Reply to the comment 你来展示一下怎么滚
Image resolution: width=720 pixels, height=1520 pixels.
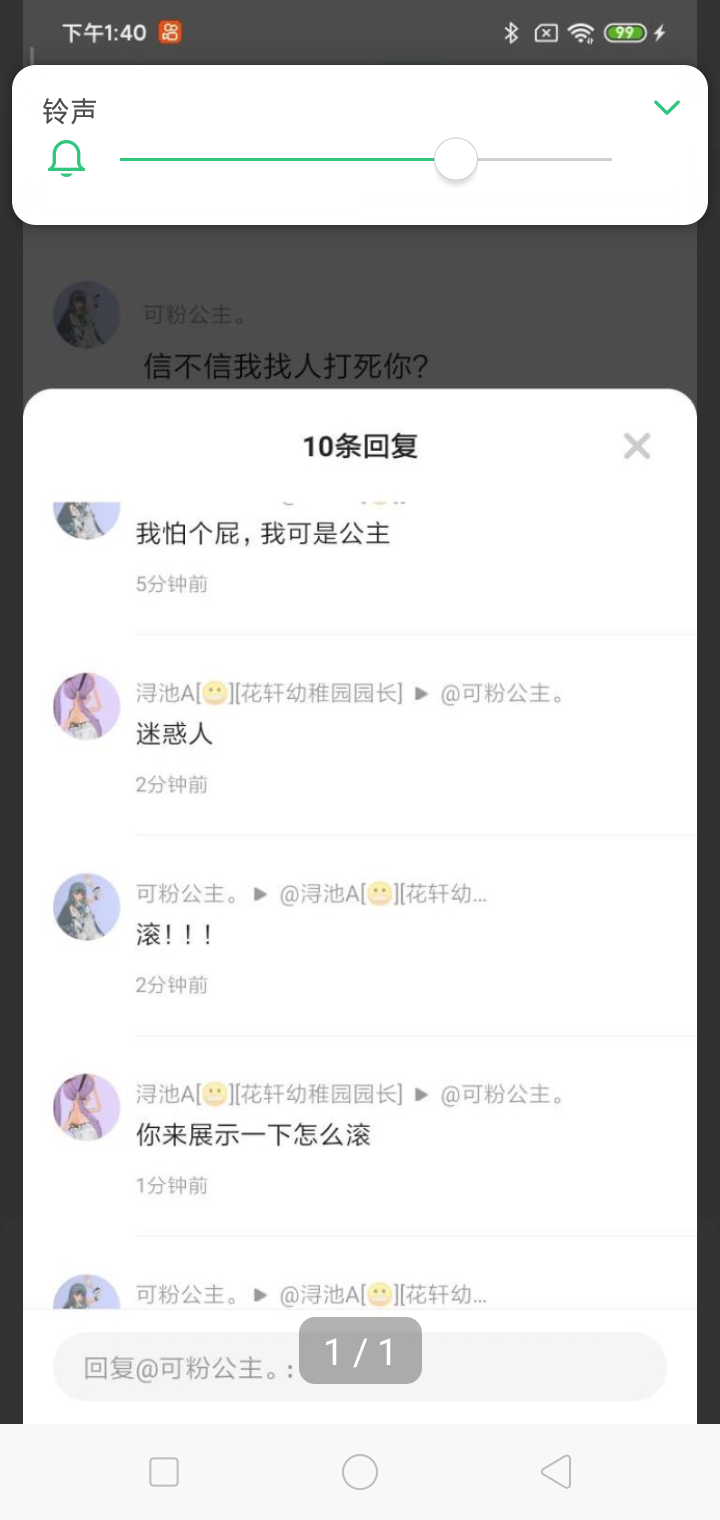pos(253,1135)
